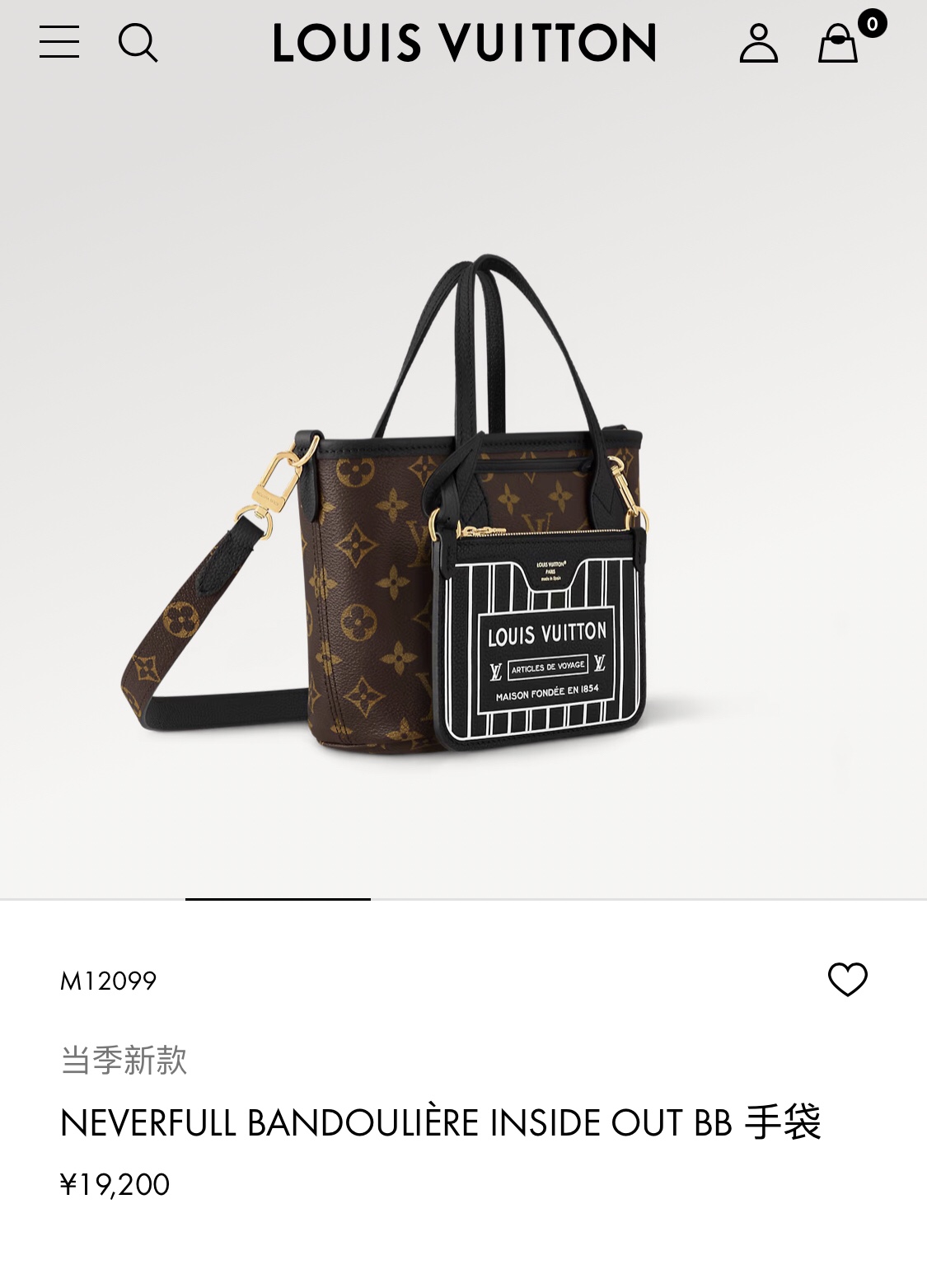Go to the Louis Vuitton home page

coord(464,43)
